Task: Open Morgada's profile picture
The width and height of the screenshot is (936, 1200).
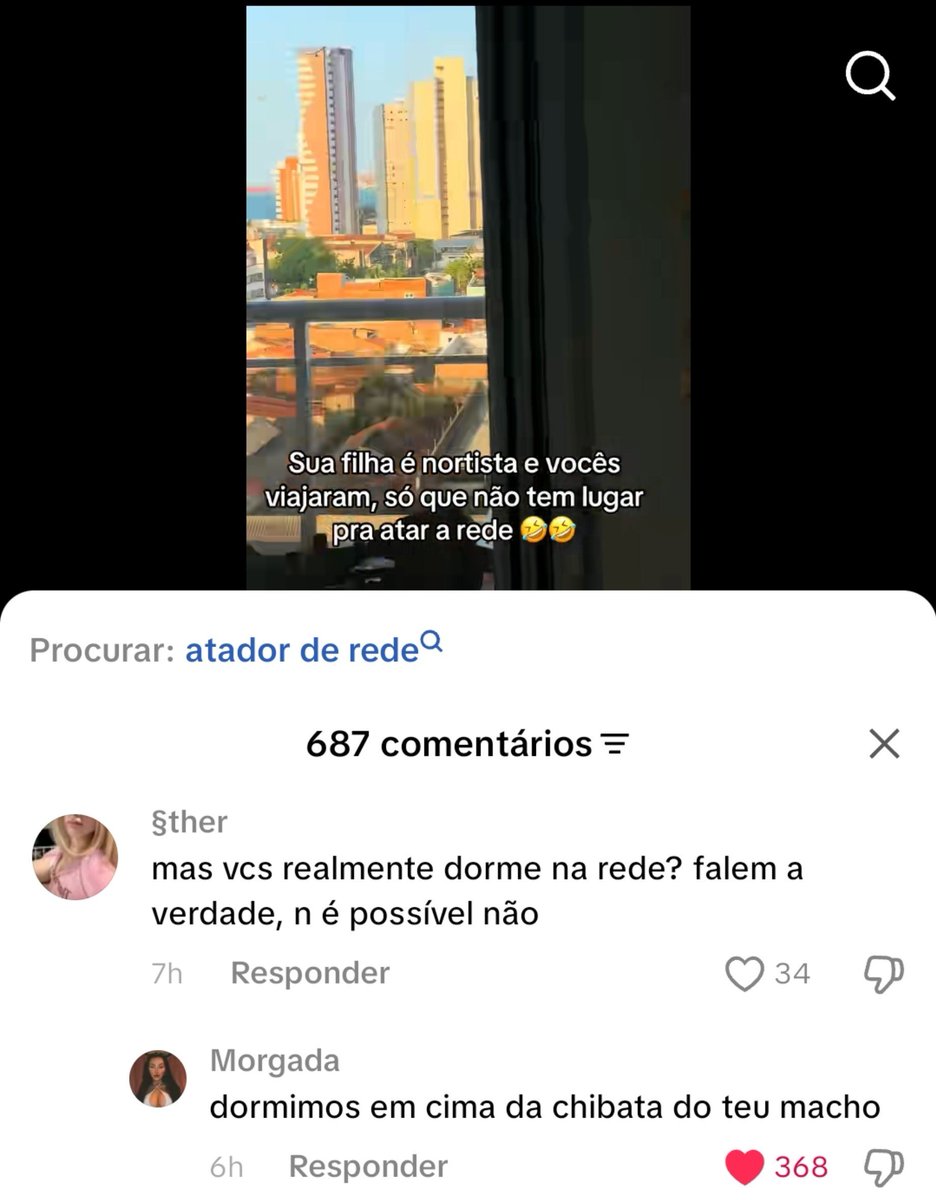Action: click(x=158, y=1079)
